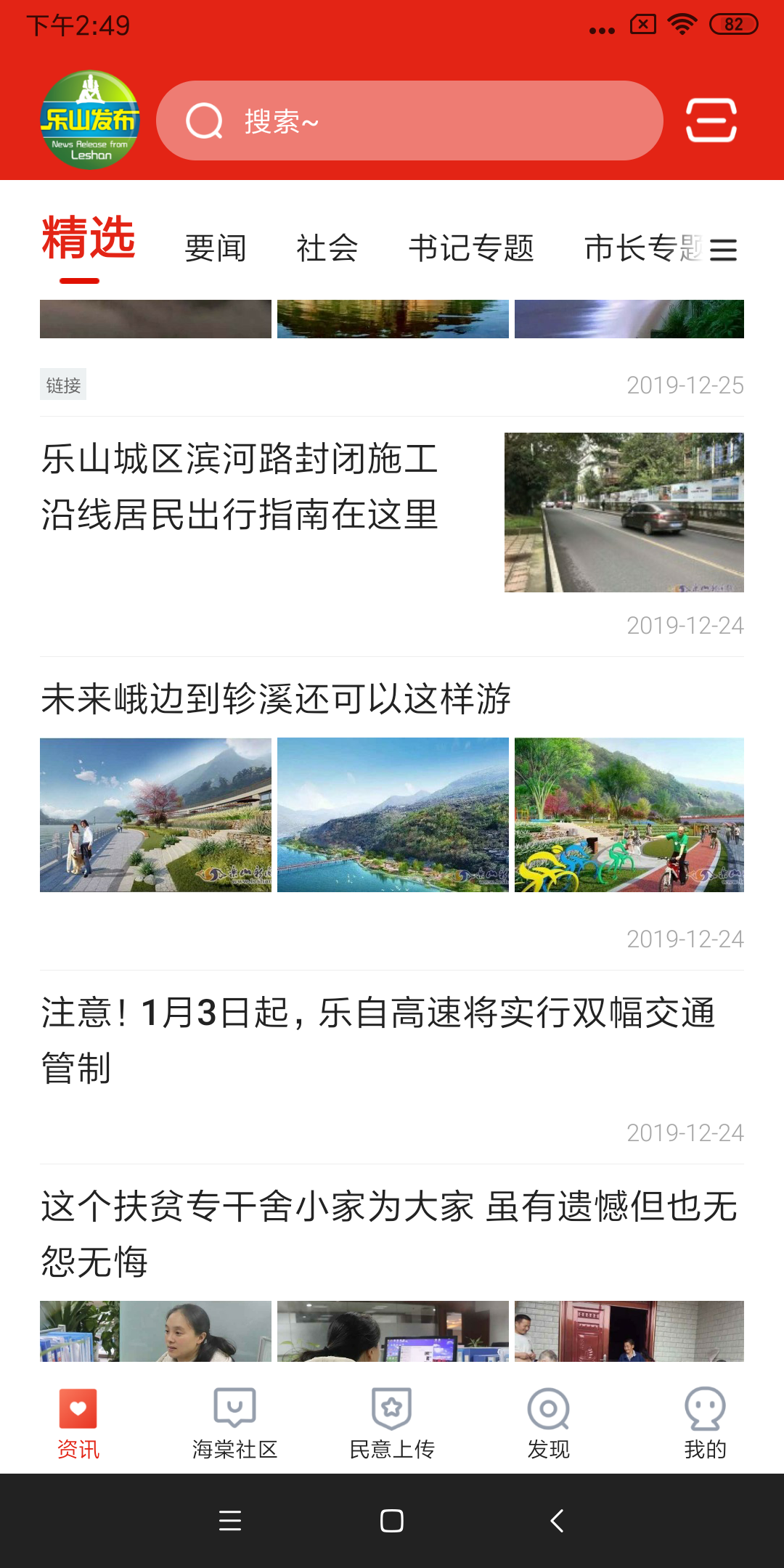Show more channels via the triple-line expander
The image size is (784, 1568).
723,250
